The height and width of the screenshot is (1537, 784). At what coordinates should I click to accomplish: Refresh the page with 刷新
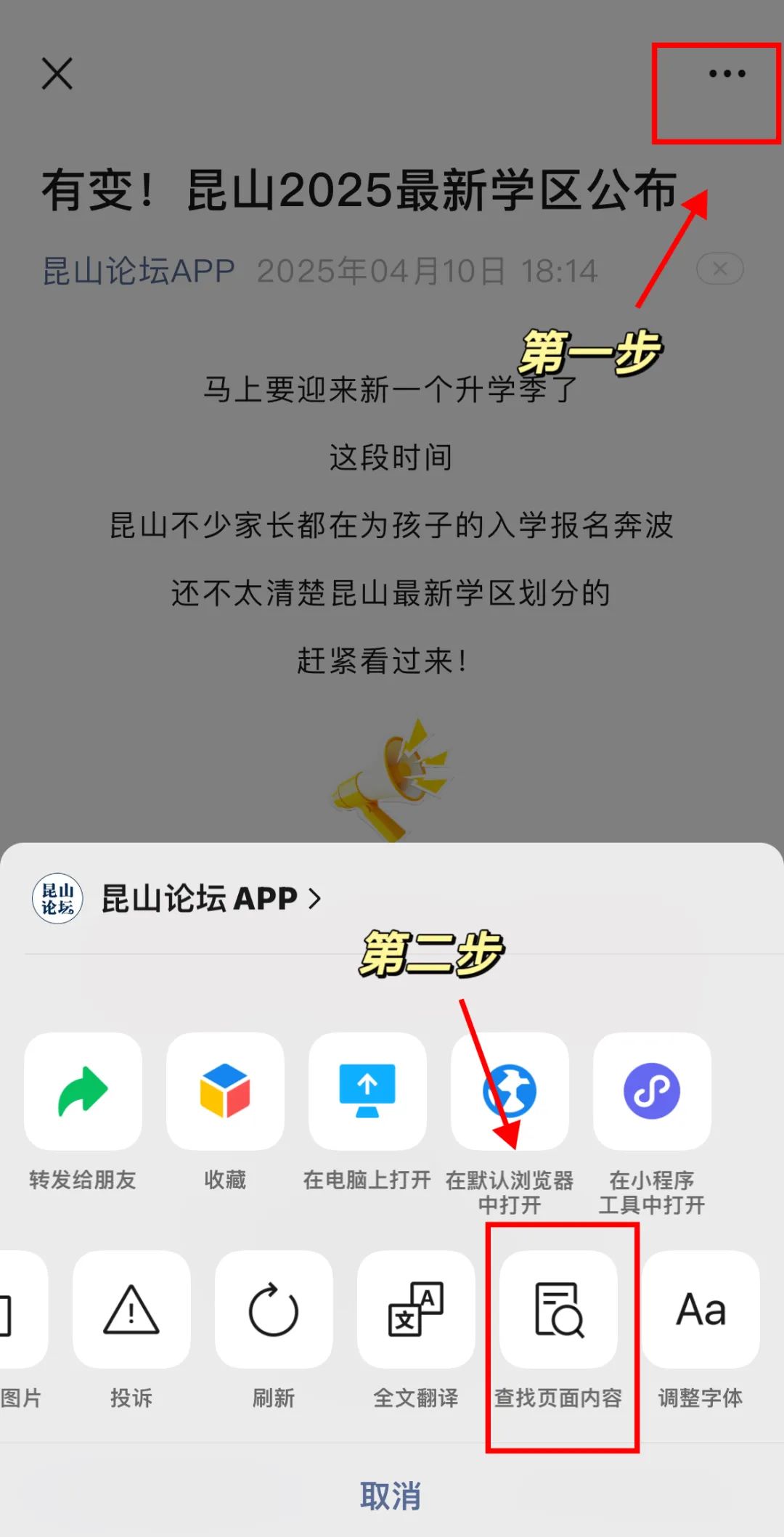pyautogui.click(x=274, y=1310)
